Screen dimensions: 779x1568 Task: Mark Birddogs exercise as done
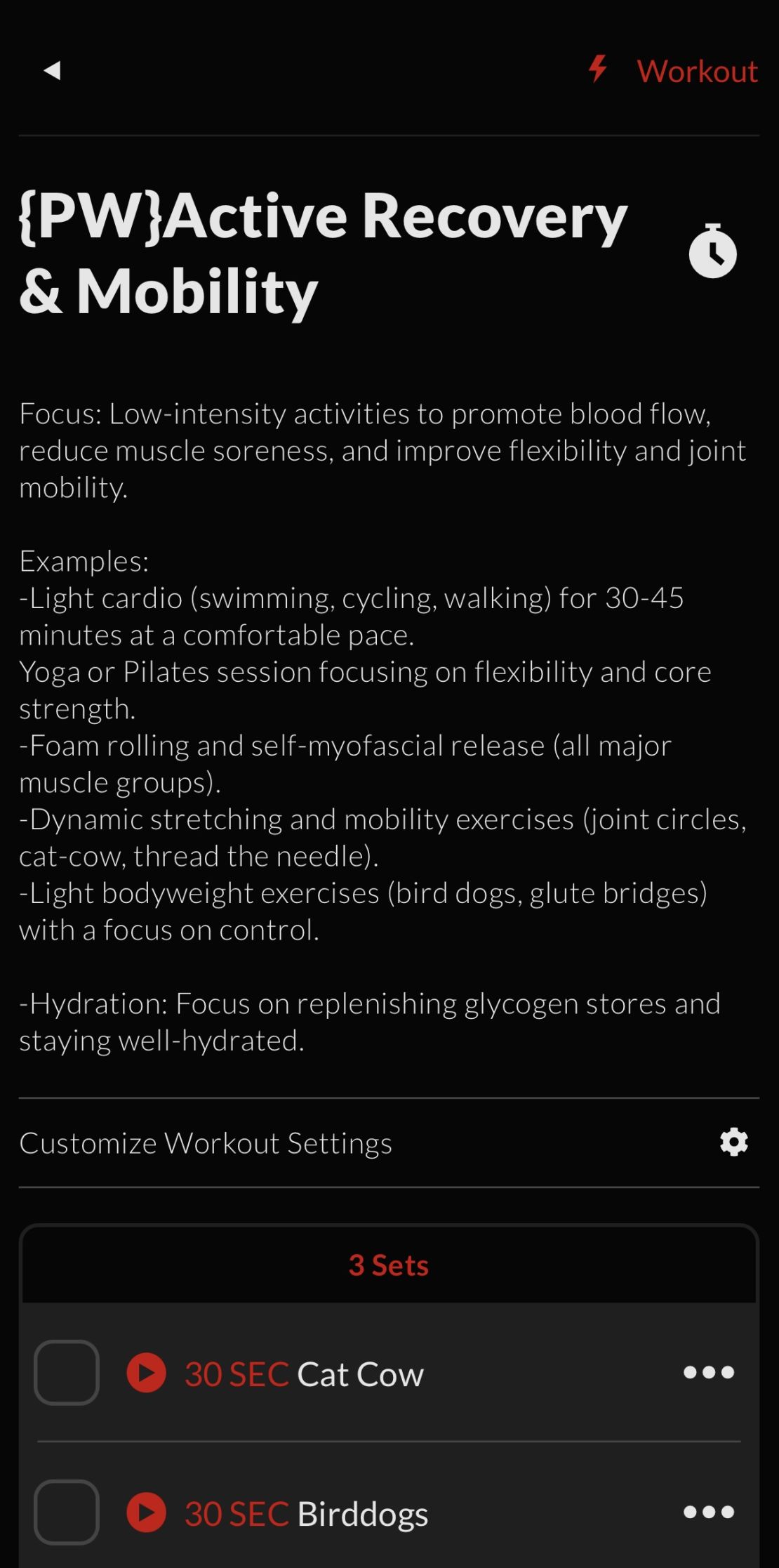(67, 1513)
